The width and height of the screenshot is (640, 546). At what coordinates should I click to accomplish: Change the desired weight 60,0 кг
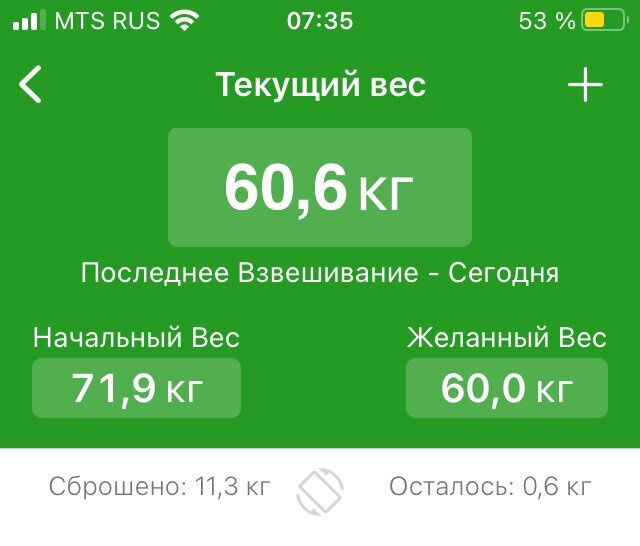pyautogui.click(x=506, y=388)
